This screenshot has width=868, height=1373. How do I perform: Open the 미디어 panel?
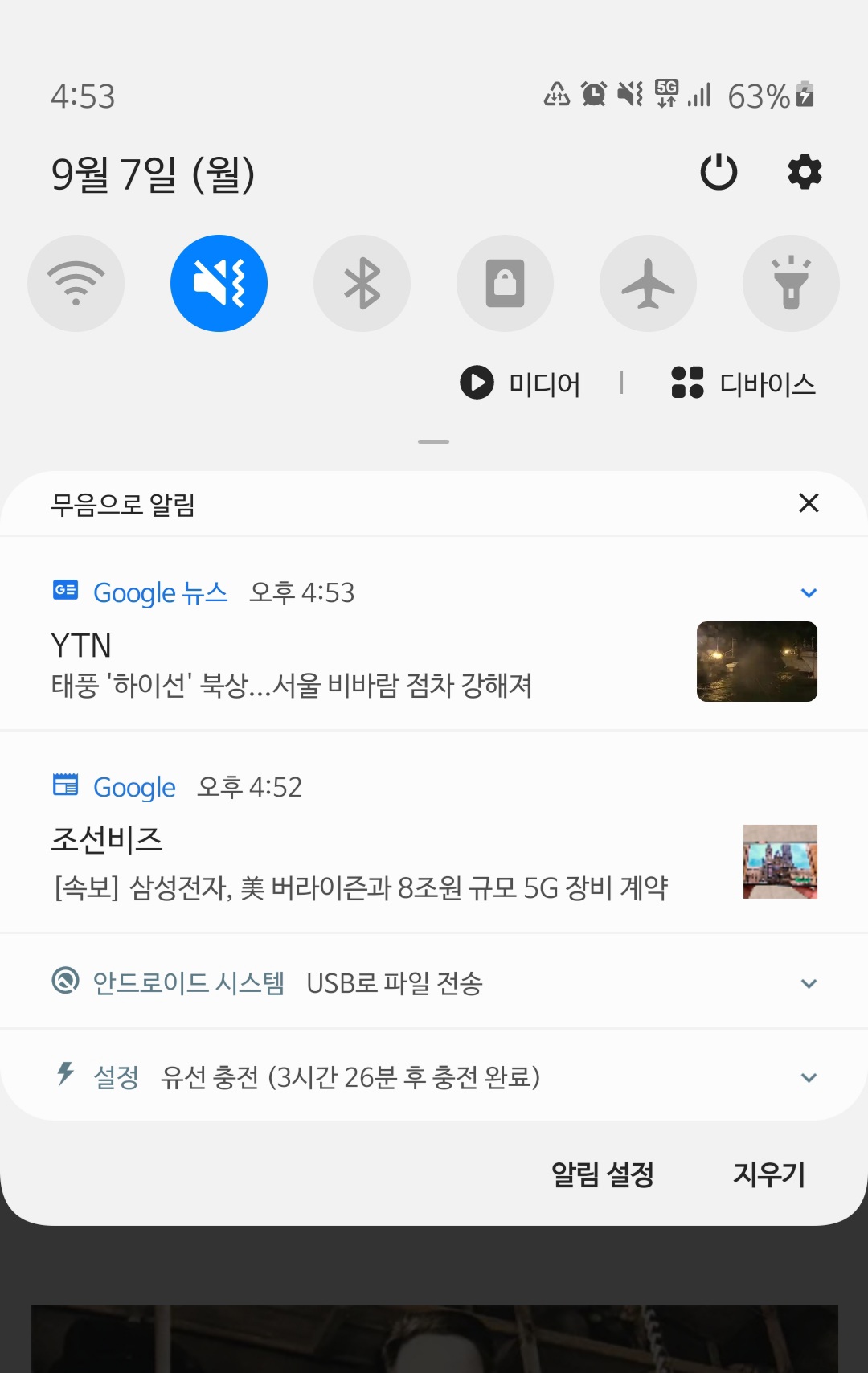click(x=546, y=383)
